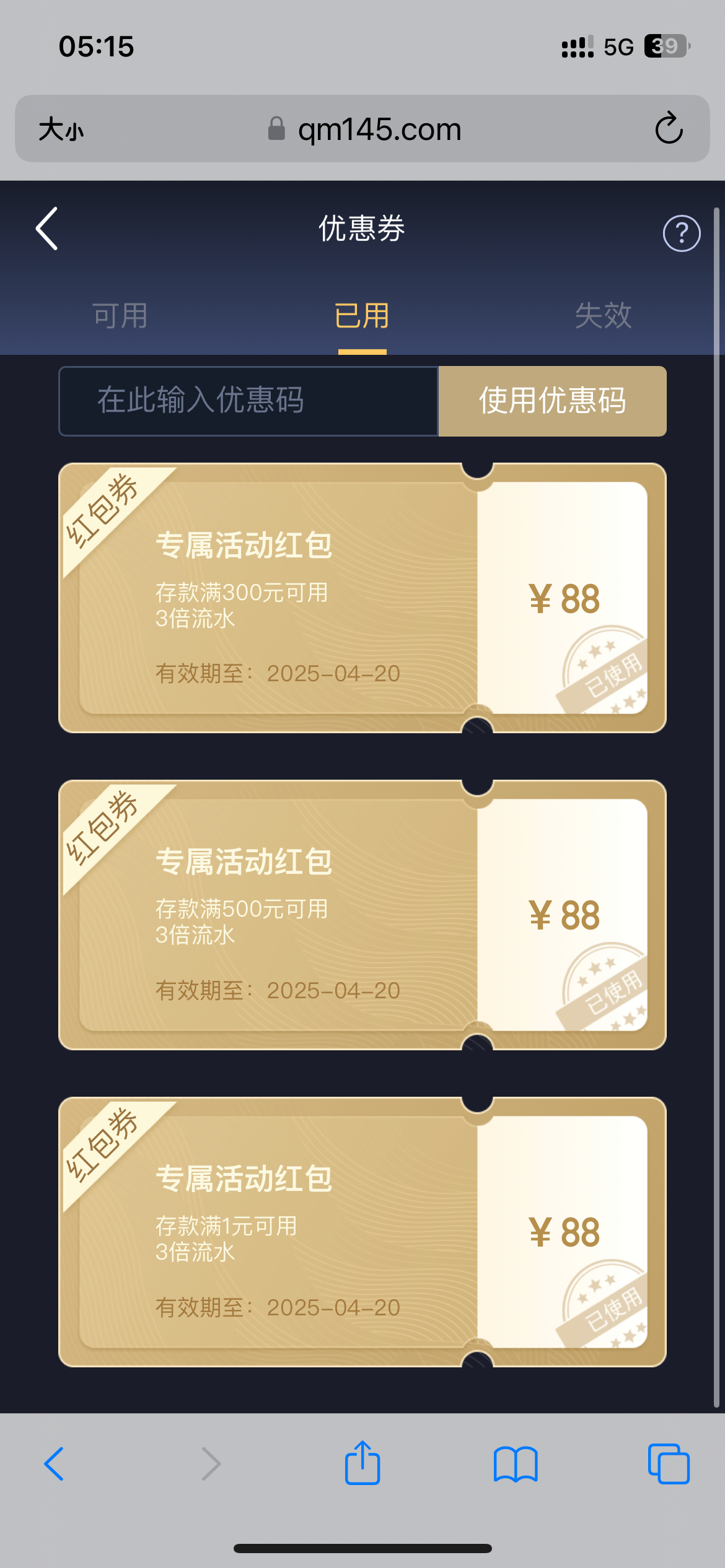Focus the 在此输入优惠码 input field
The height and width of the screenshot is (1568, 725).
click(248, 401)
